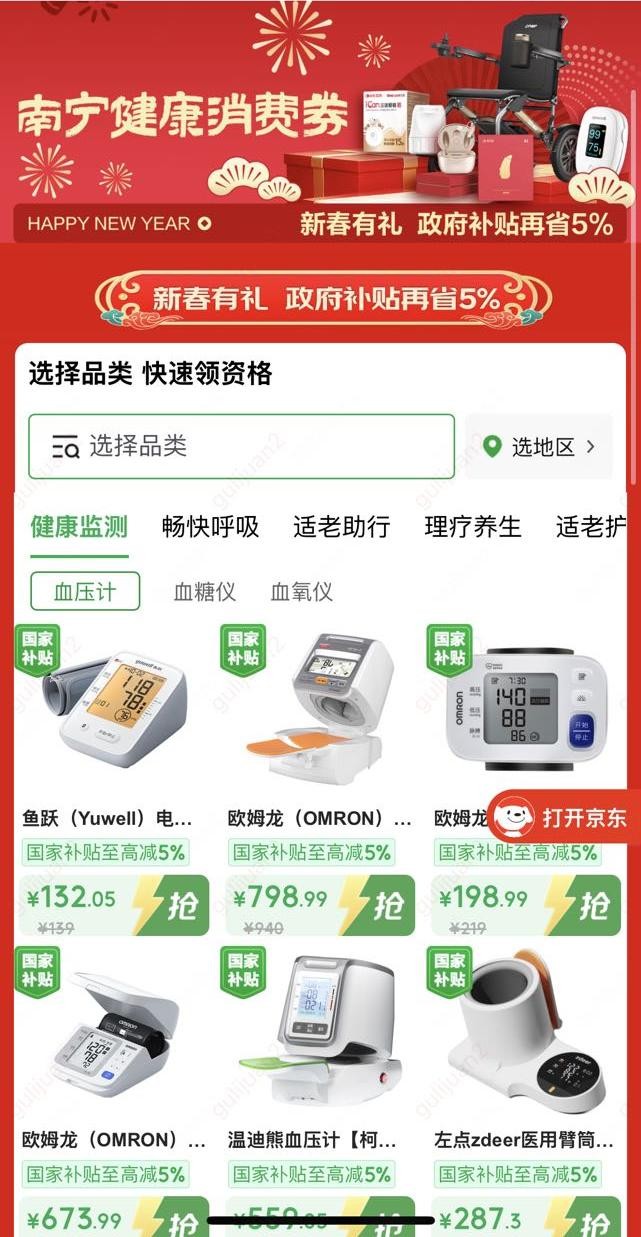Show 血氧仪 products

pos(301,592)
